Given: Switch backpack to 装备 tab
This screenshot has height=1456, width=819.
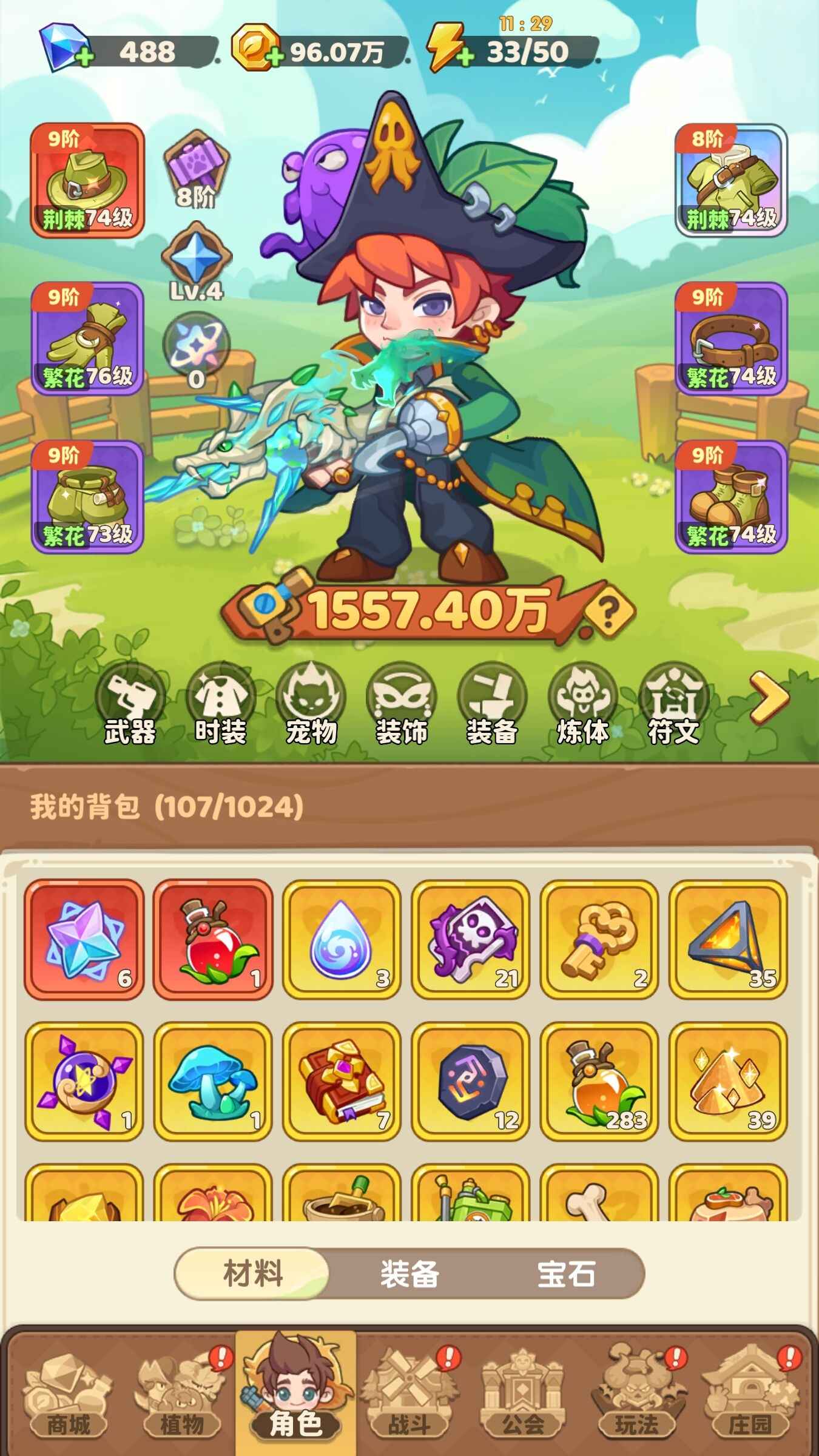Looking at the screenshot, I should click(409, 1274).
